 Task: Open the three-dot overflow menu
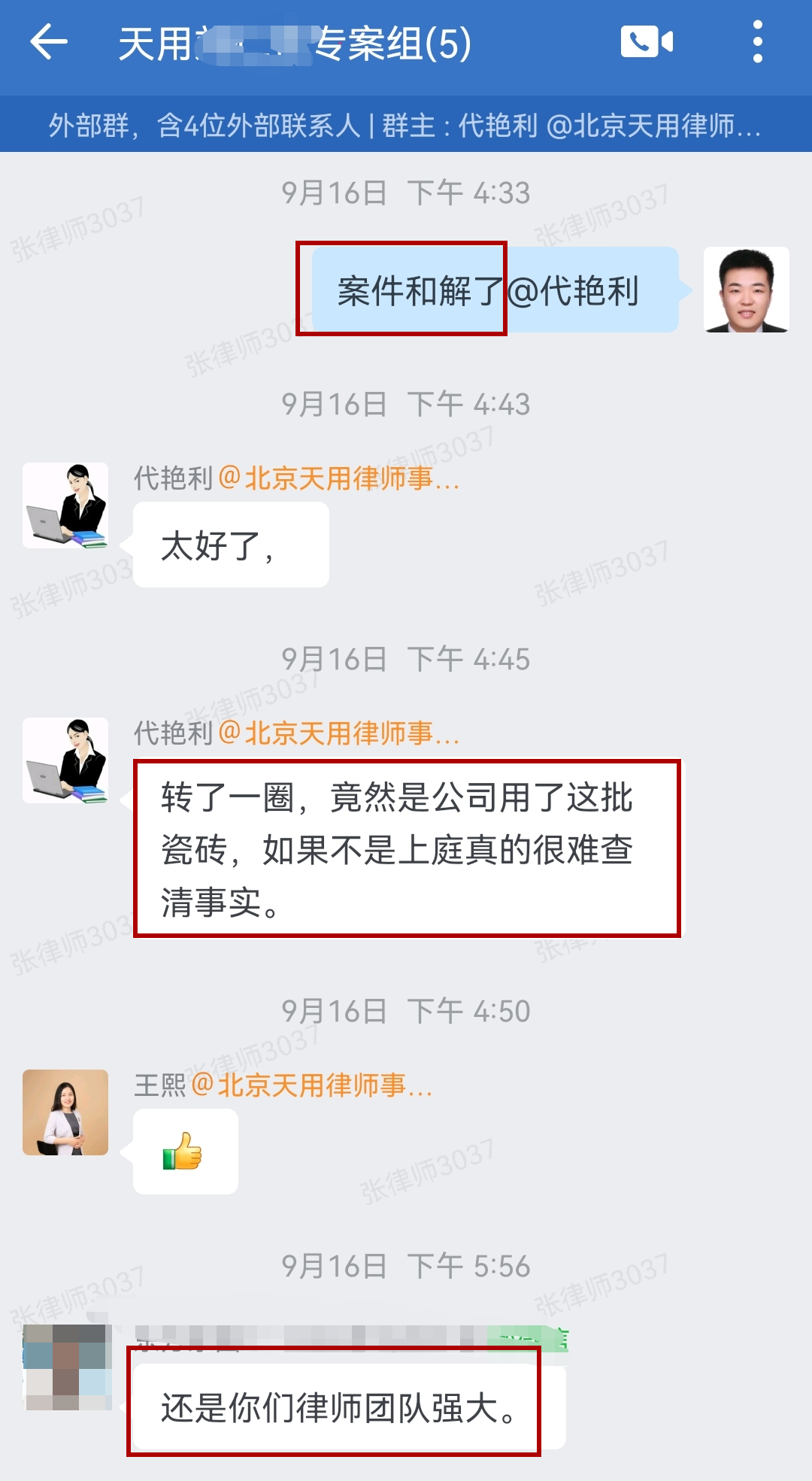pos(757,41)
